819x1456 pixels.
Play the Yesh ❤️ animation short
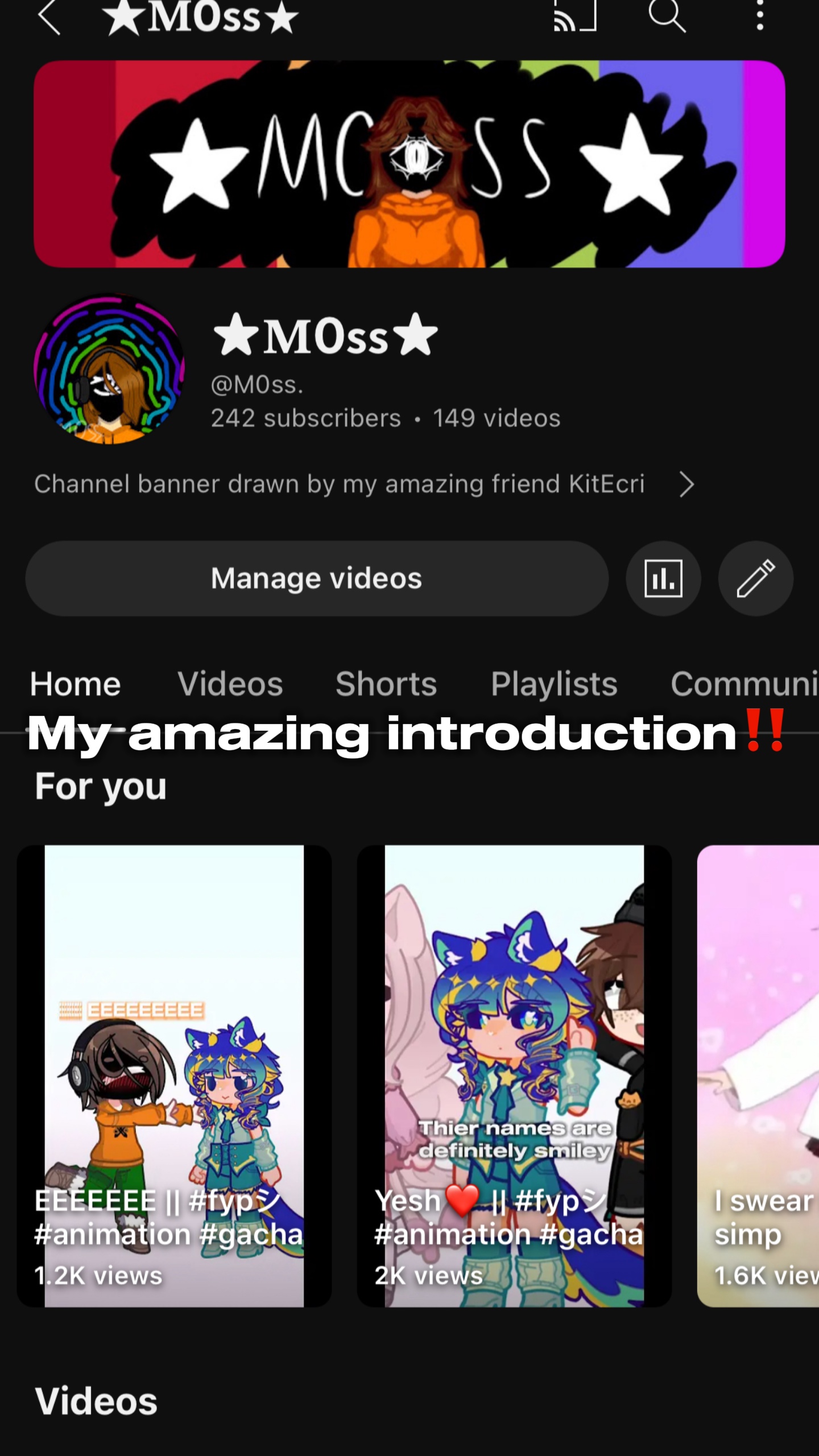pos(514,1081)
